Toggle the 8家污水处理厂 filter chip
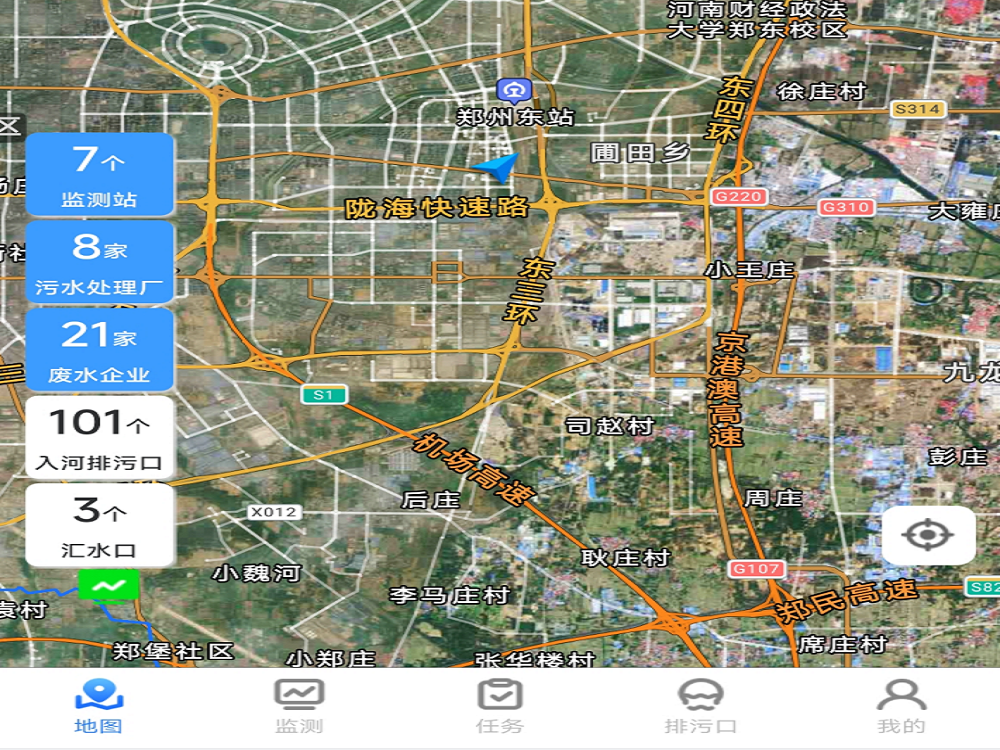Viewport: 1000px width, 750px height. click(100, 262)
